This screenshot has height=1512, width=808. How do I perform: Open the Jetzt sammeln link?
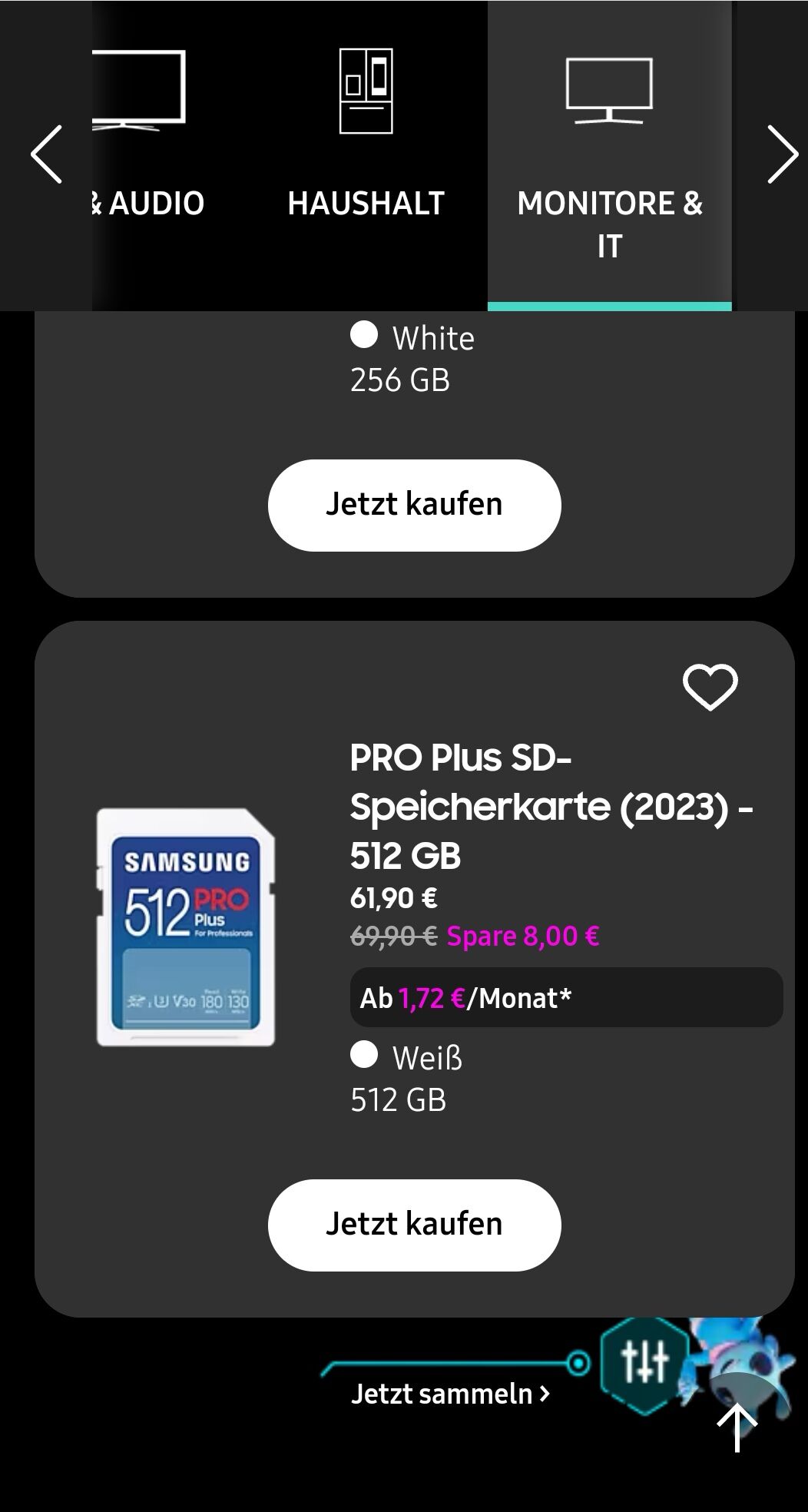(x=450, y=1394)
